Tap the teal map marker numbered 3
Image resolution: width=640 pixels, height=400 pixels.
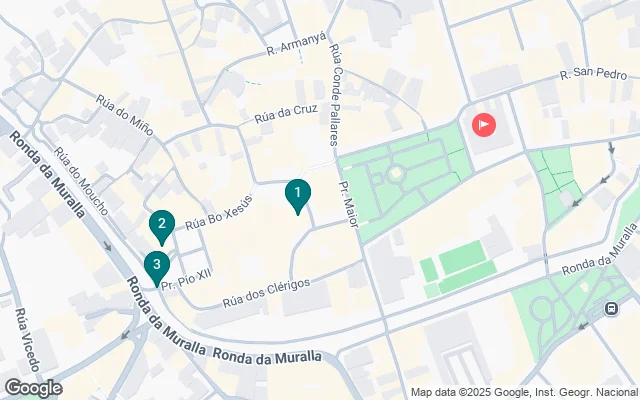click(156, 265)
